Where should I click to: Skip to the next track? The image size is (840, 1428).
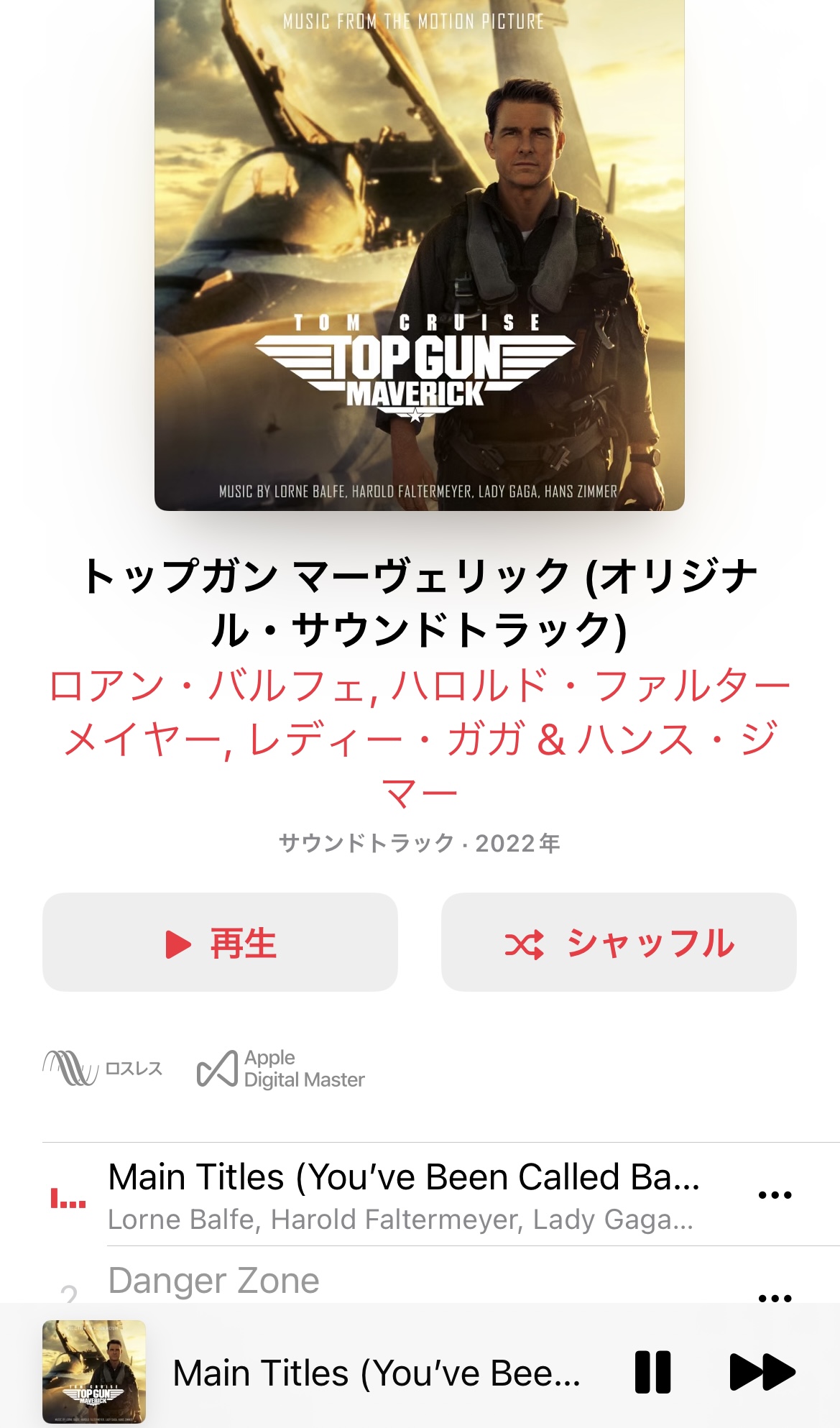click(x=762, y=1372)
